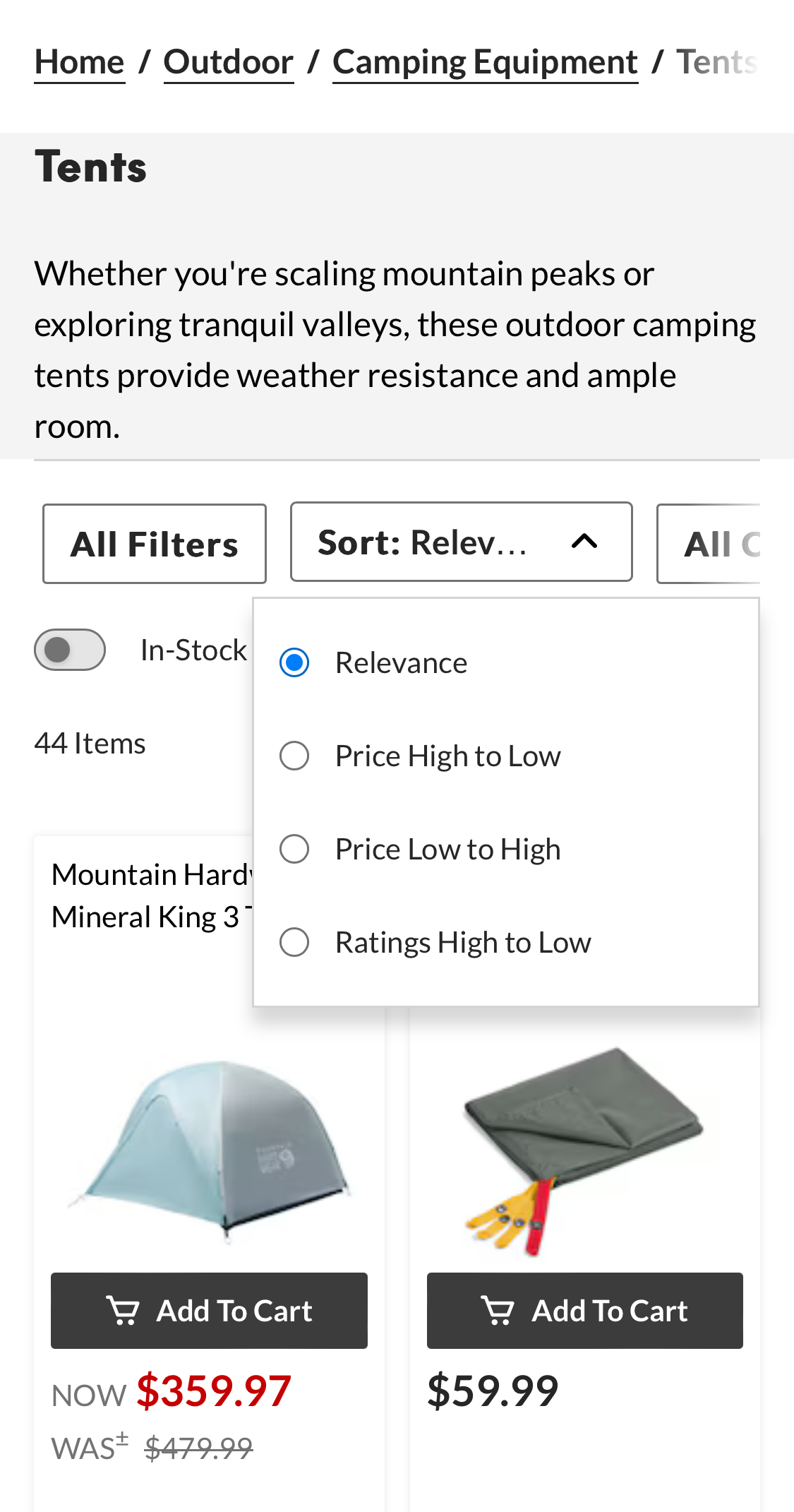Image resolution: width=794 pixels, height=1512 pixels.
Task: Open the All Filters panel
Action: pos(155,542)
